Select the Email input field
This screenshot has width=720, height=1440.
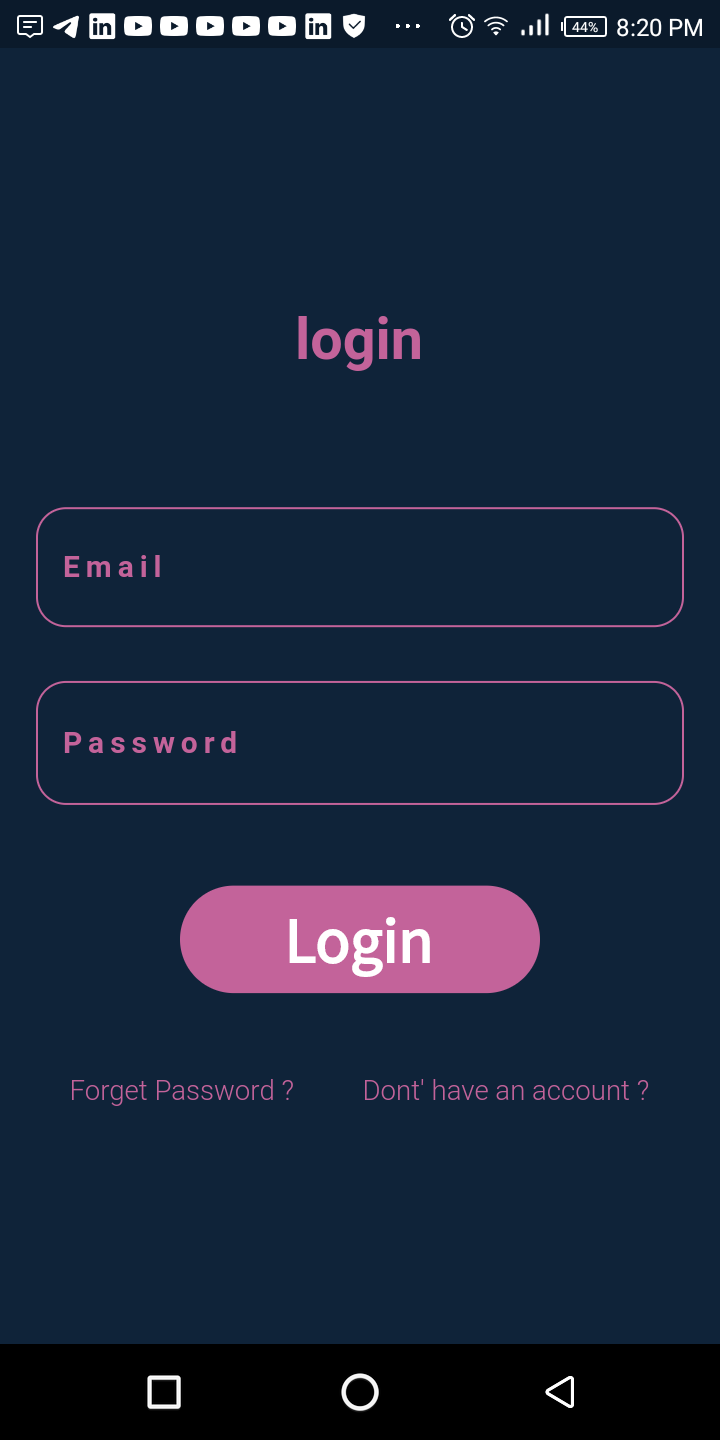tap(360, 566)
